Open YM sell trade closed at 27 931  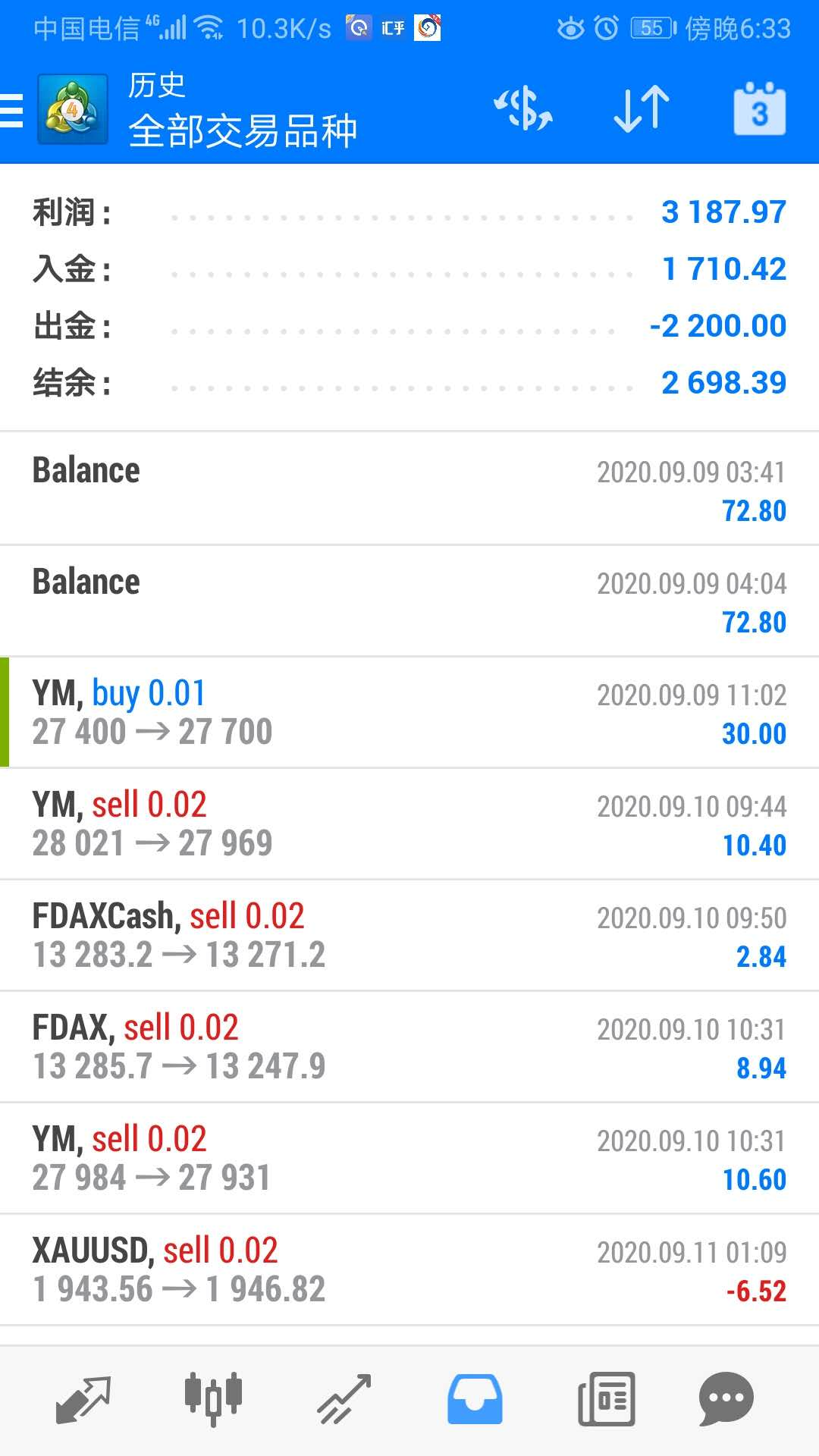[x=409, y=1158]
